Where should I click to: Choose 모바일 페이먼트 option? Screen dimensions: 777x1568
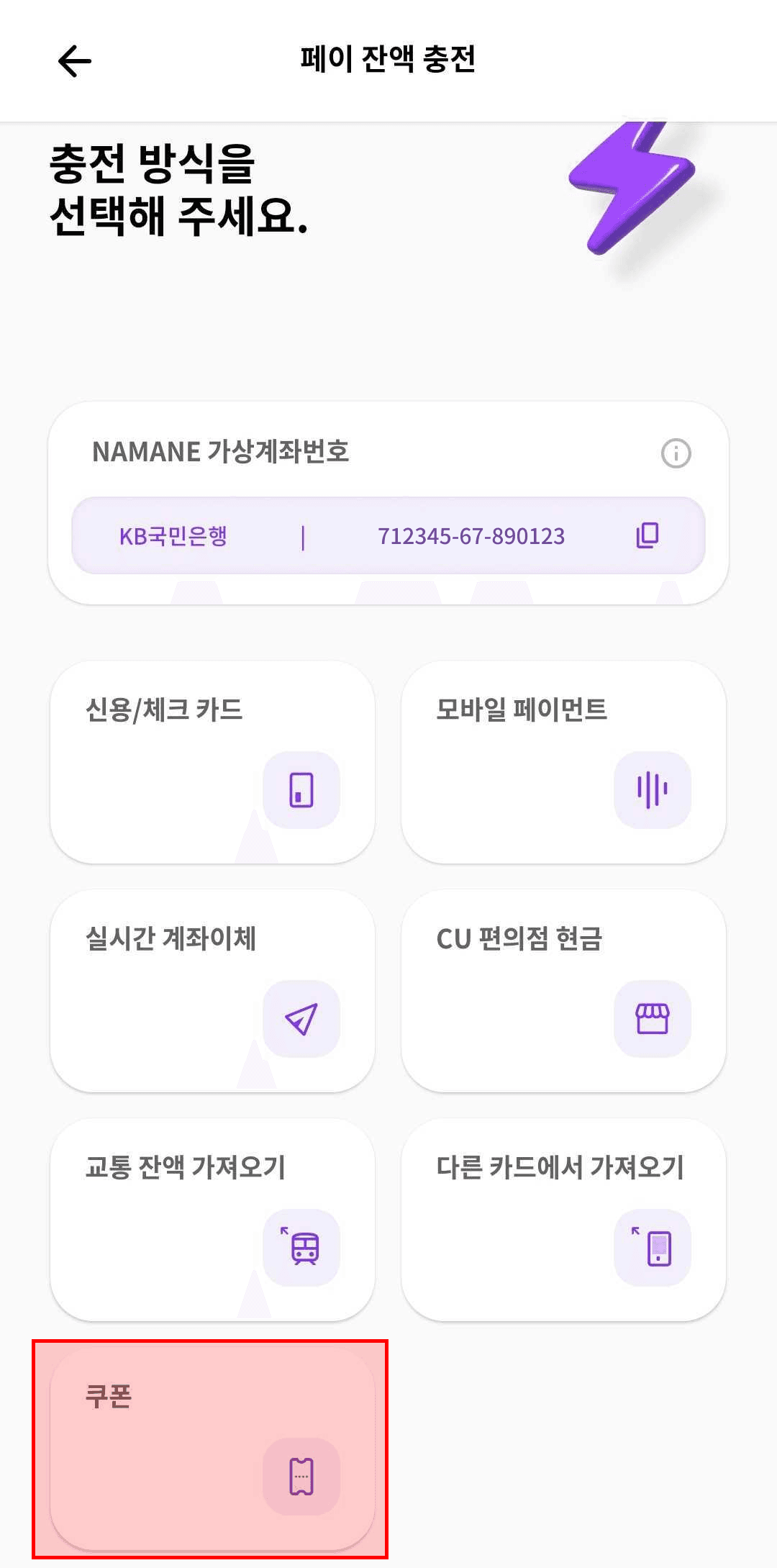(x=563, y=762)
